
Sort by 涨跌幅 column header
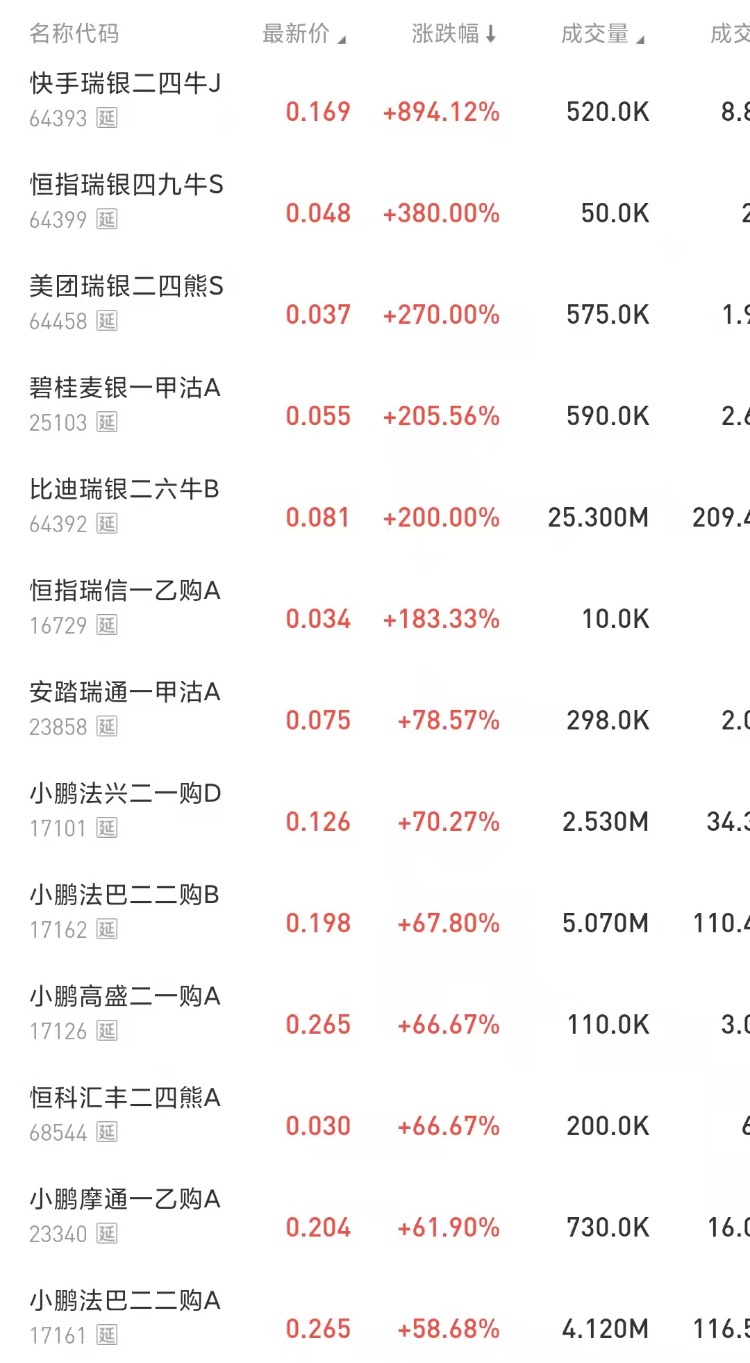point(454,34)
